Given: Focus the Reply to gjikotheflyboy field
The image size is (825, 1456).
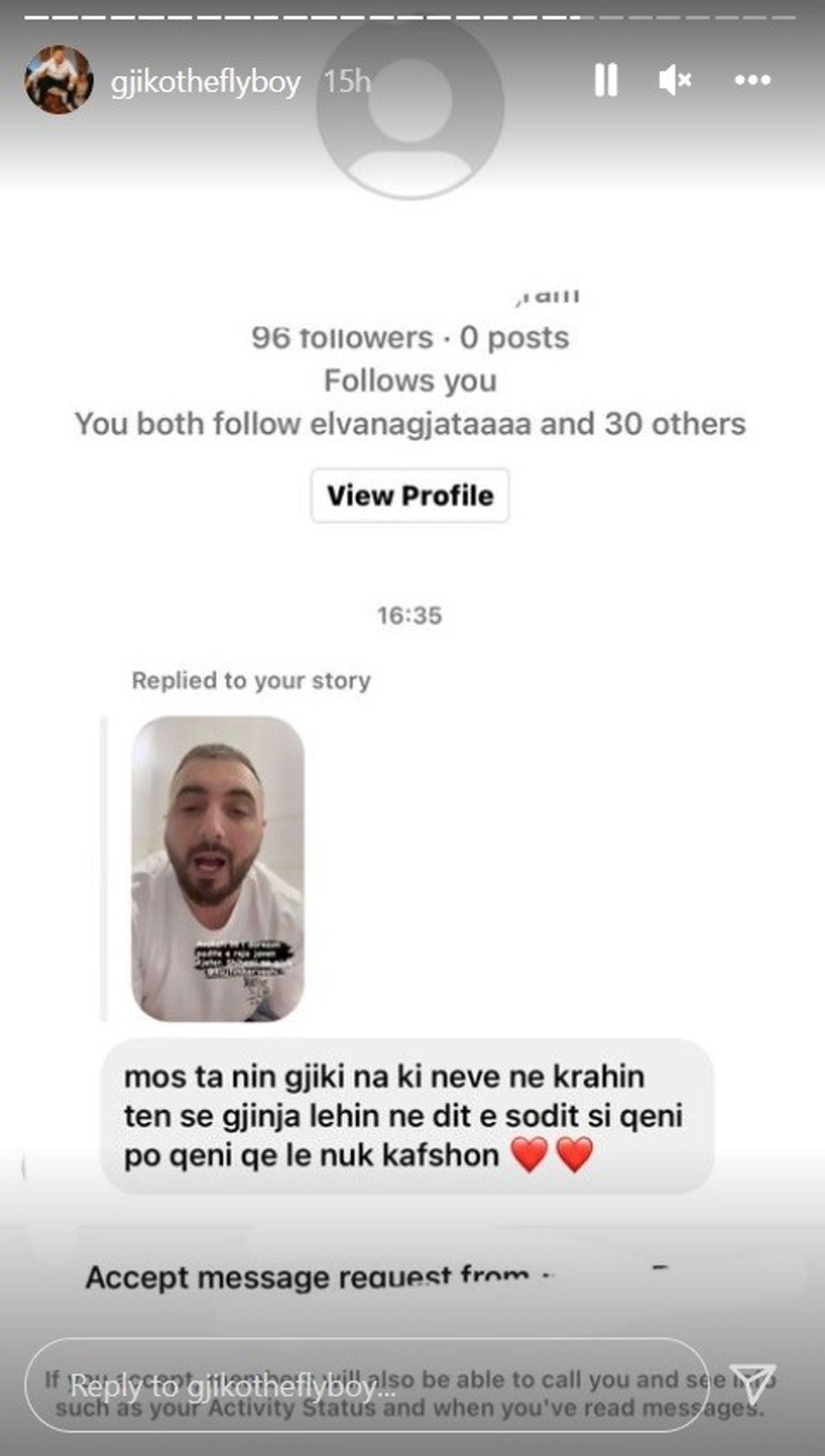Looking at the screenshot, I should (x=366, y=1385).
